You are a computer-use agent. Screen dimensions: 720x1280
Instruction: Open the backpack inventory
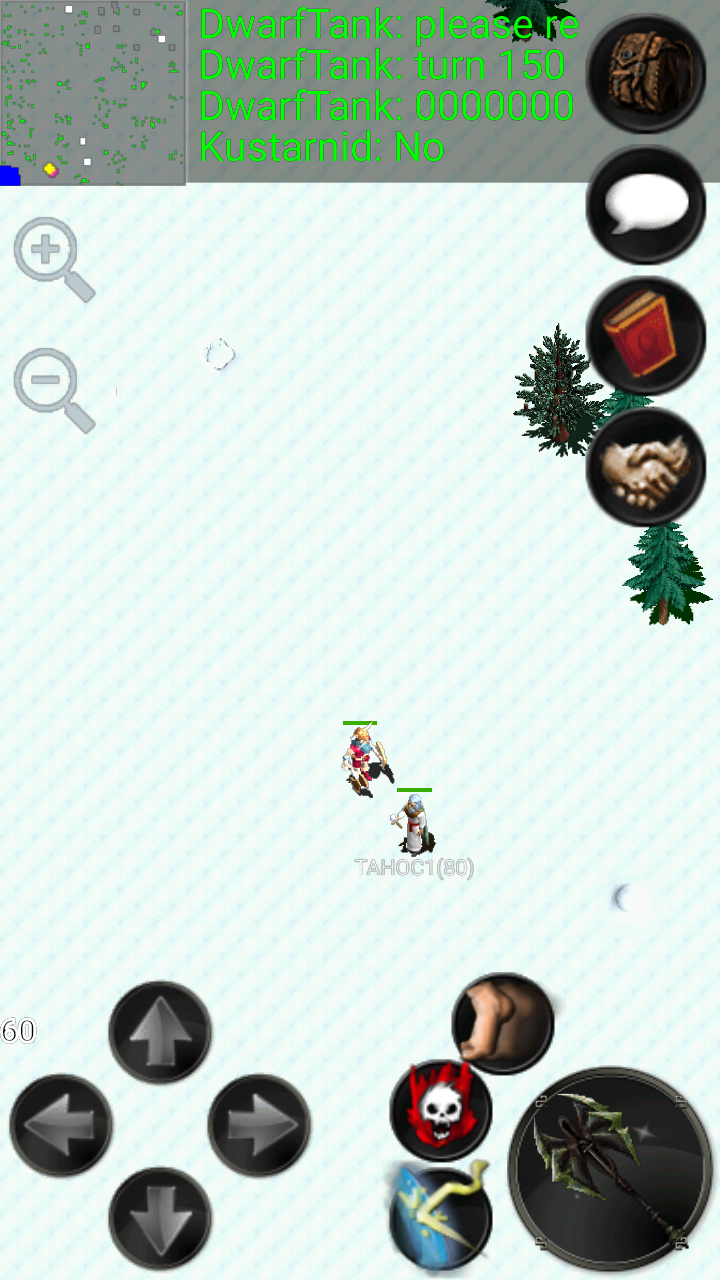tap(646, 74)
